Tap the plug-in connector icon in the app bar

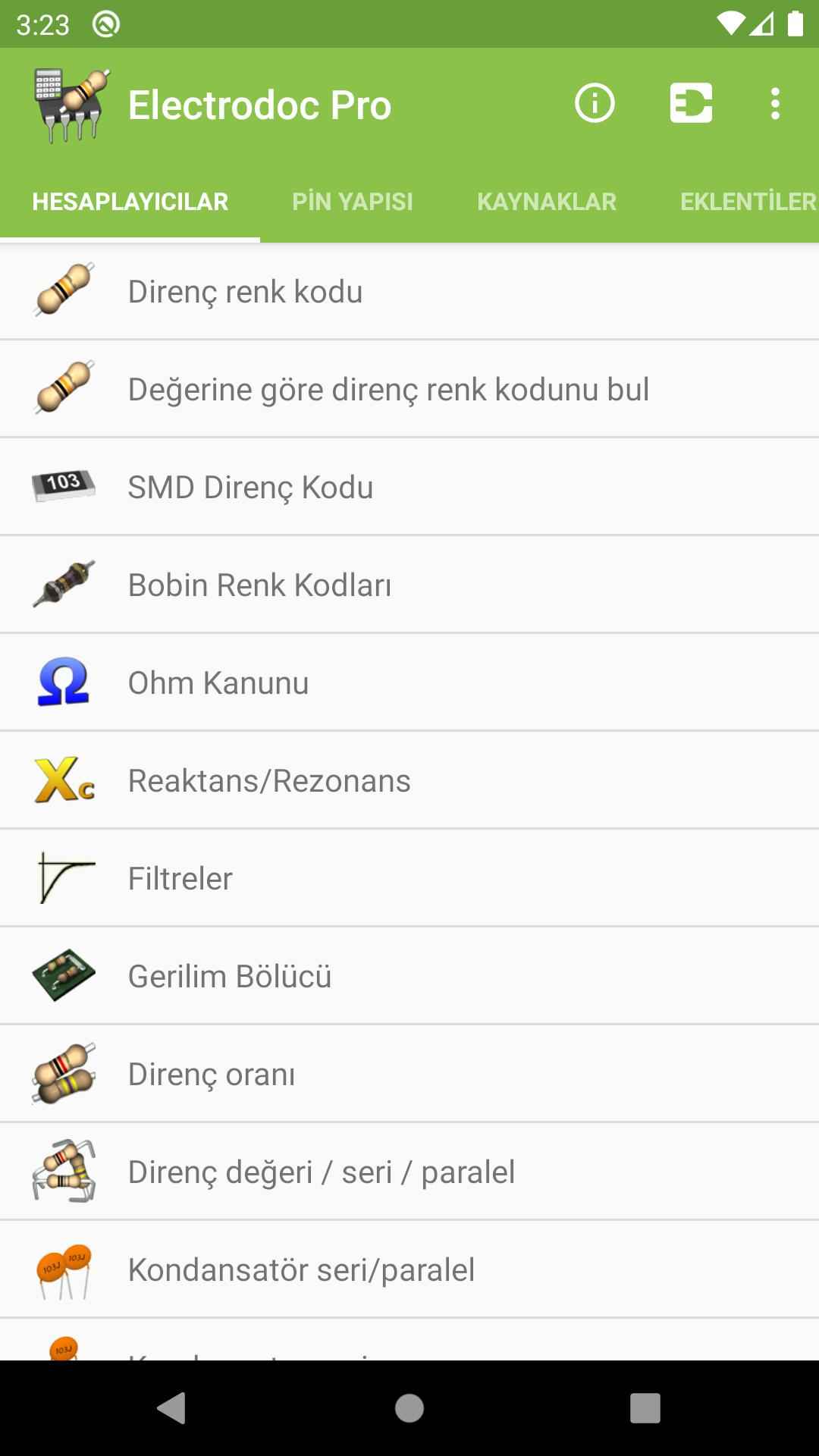click(x=691, y=104)
